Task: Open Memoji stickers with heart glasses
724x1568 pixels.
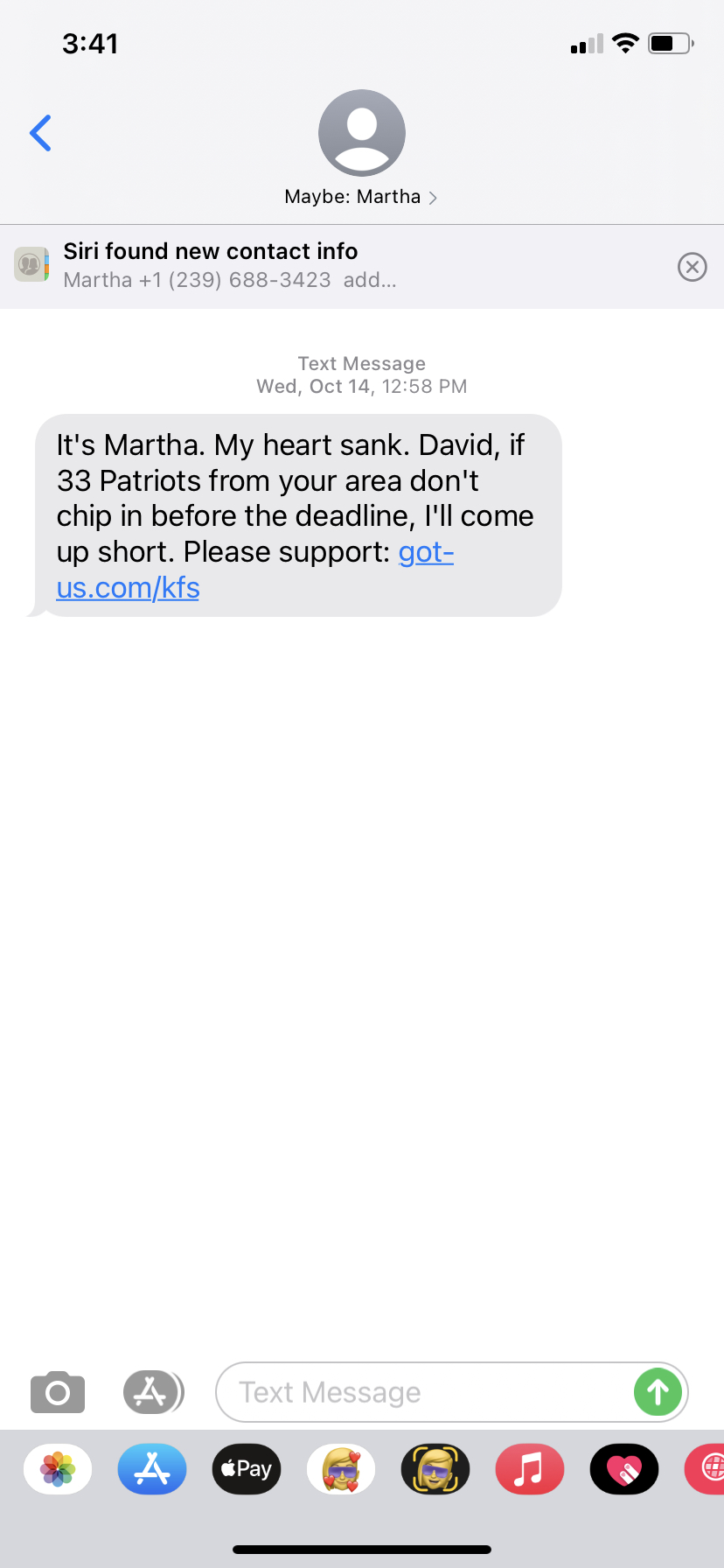Action: point(341,1469)
